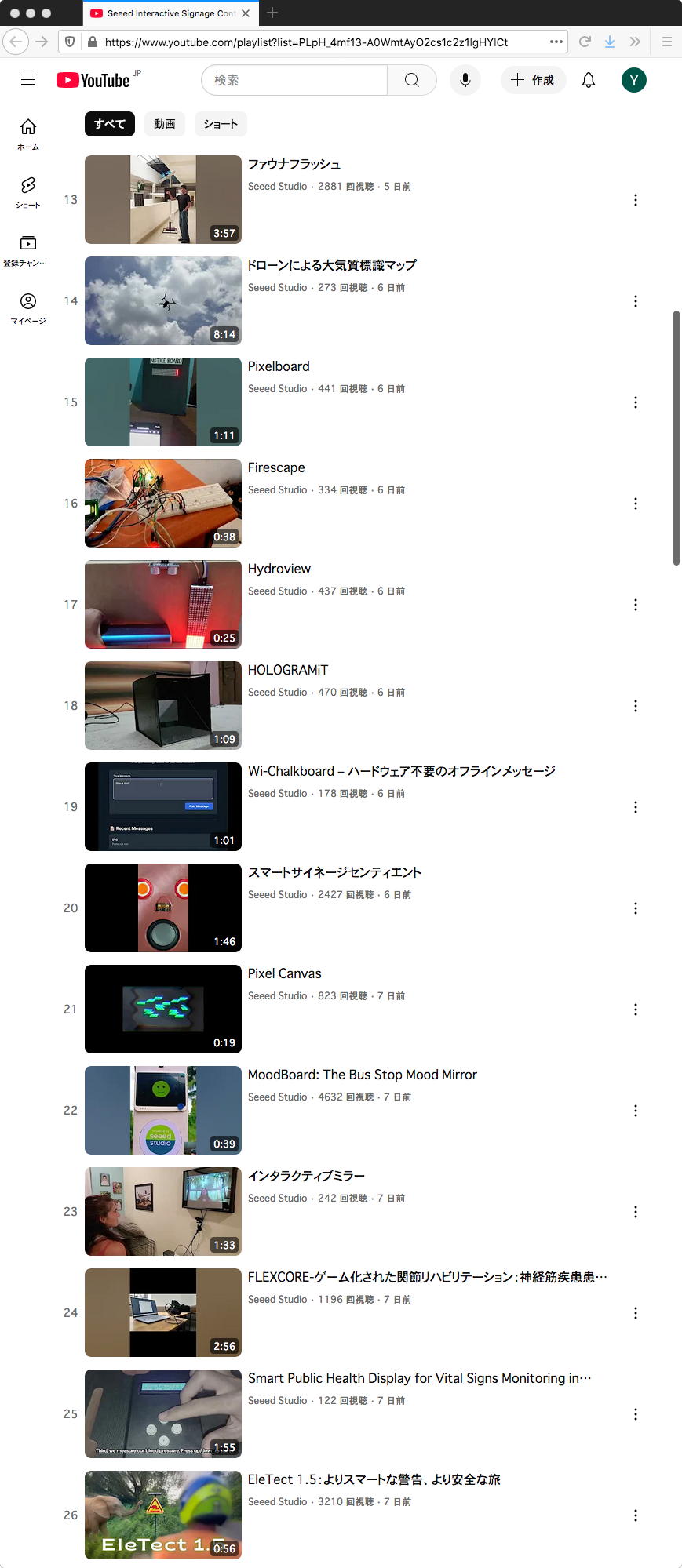Reload the page in browser toolbar

click(x=585, y=42)
